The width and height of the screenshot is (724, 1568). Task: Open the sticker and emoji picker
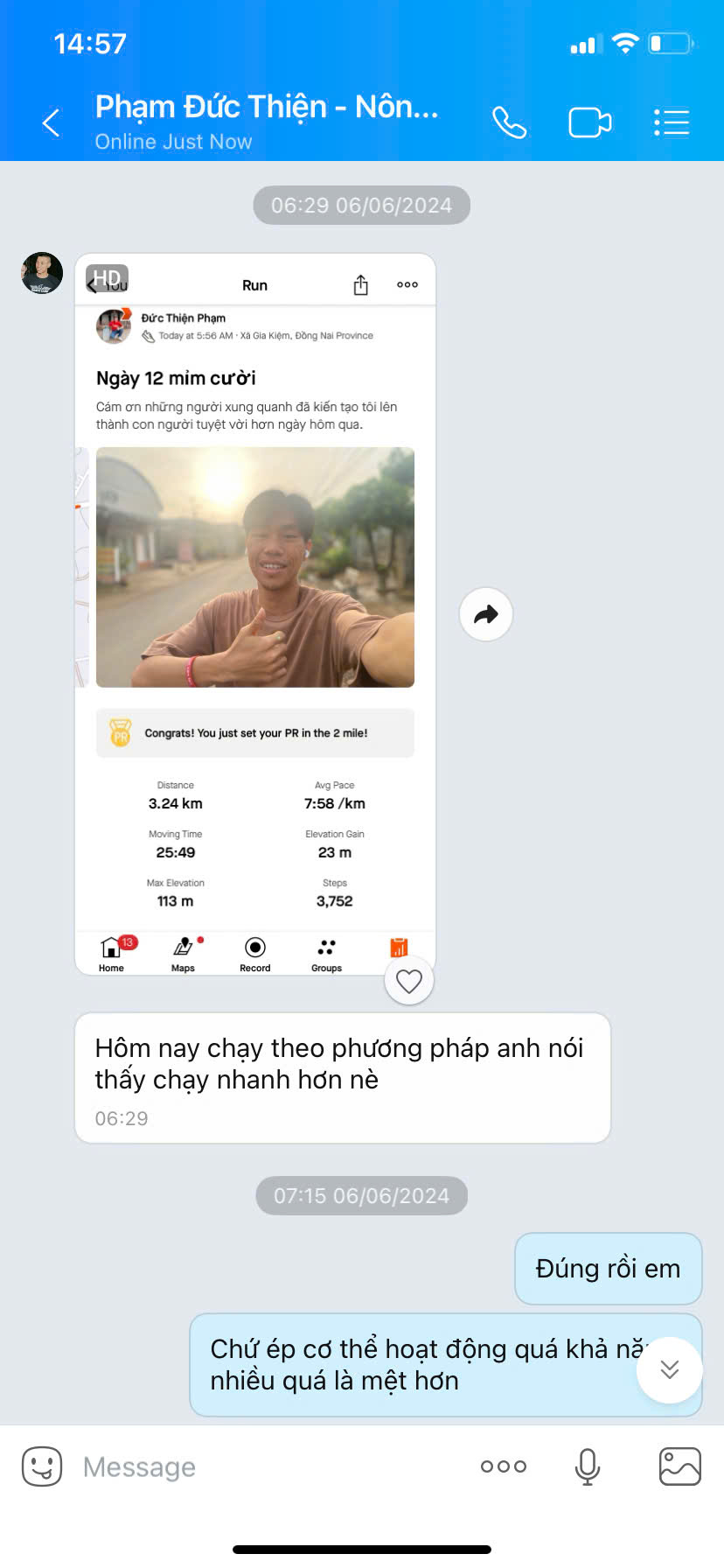point(41,1466)
